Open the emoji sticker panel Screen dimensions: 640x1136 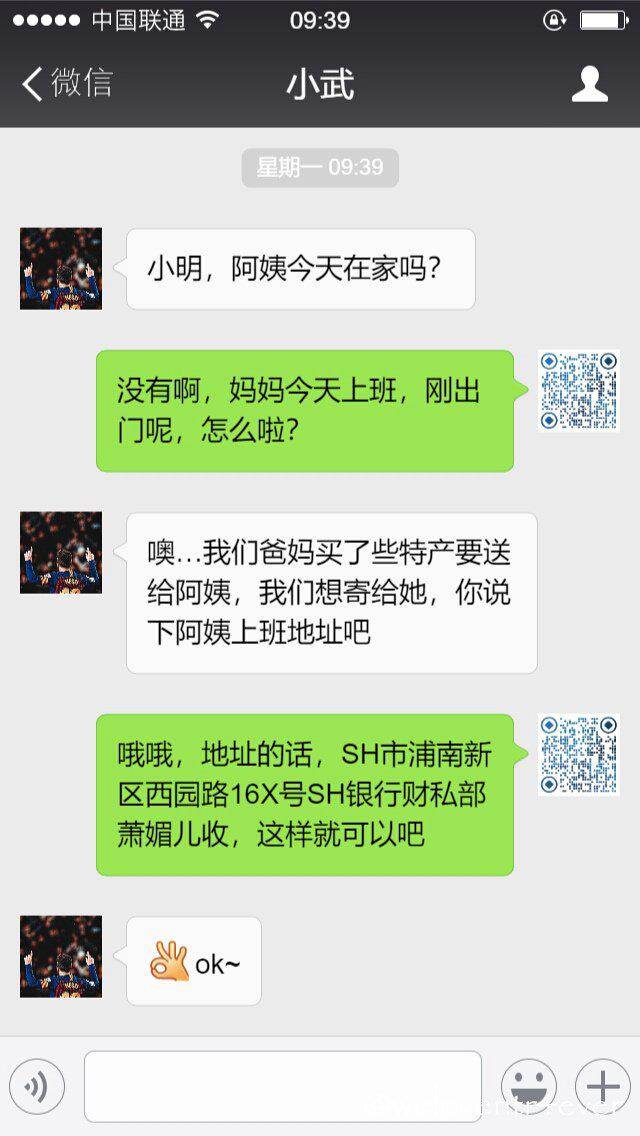point(528,1086)
